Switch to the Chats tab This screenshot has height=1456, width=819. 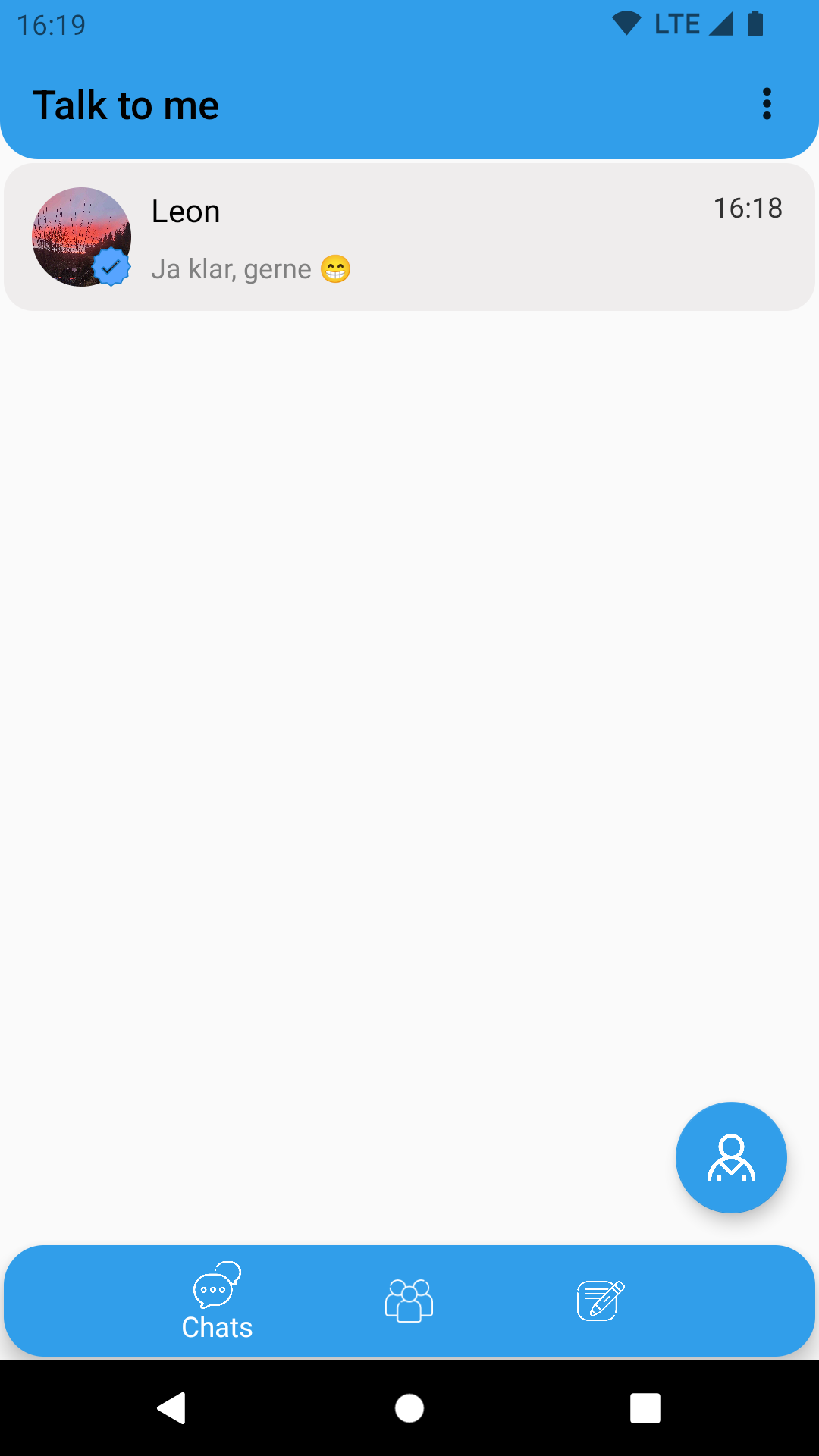click(x=218, y=1301)
